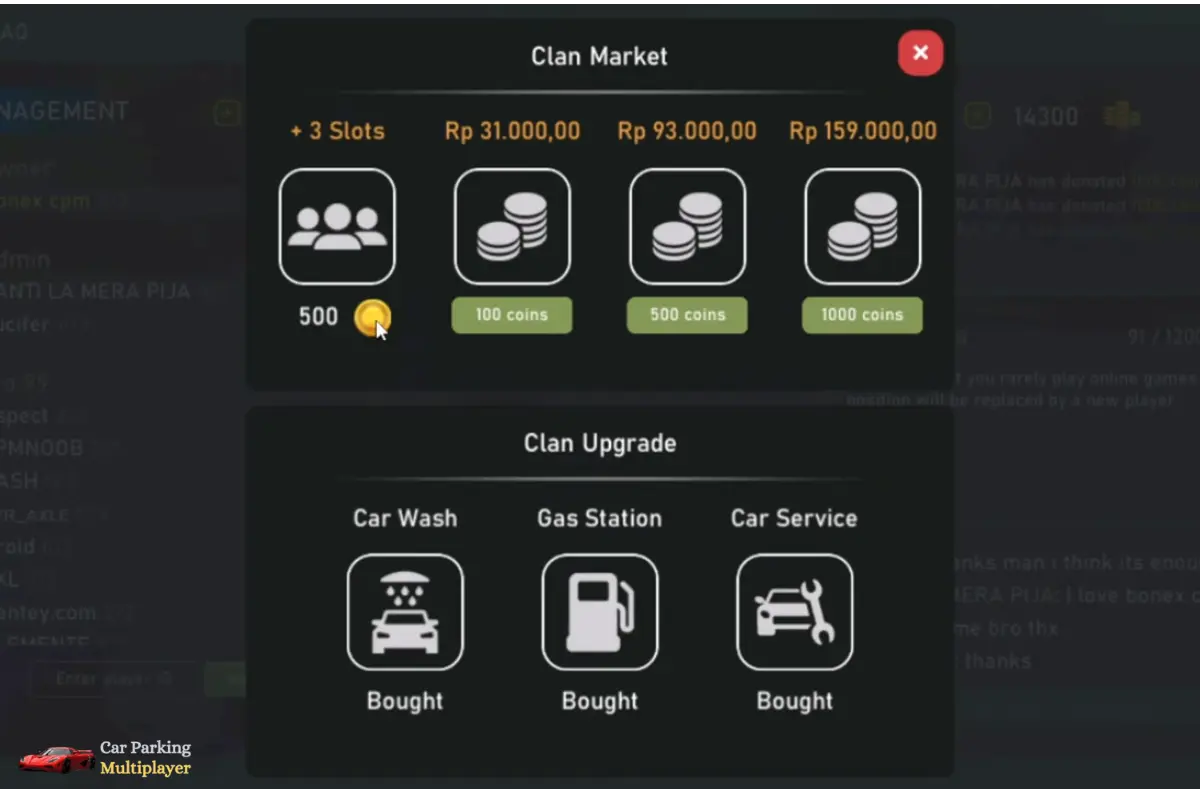Purchase the 100 coins pack
The height and width of the screenshot is (789, 1200).
click(512, 314)
